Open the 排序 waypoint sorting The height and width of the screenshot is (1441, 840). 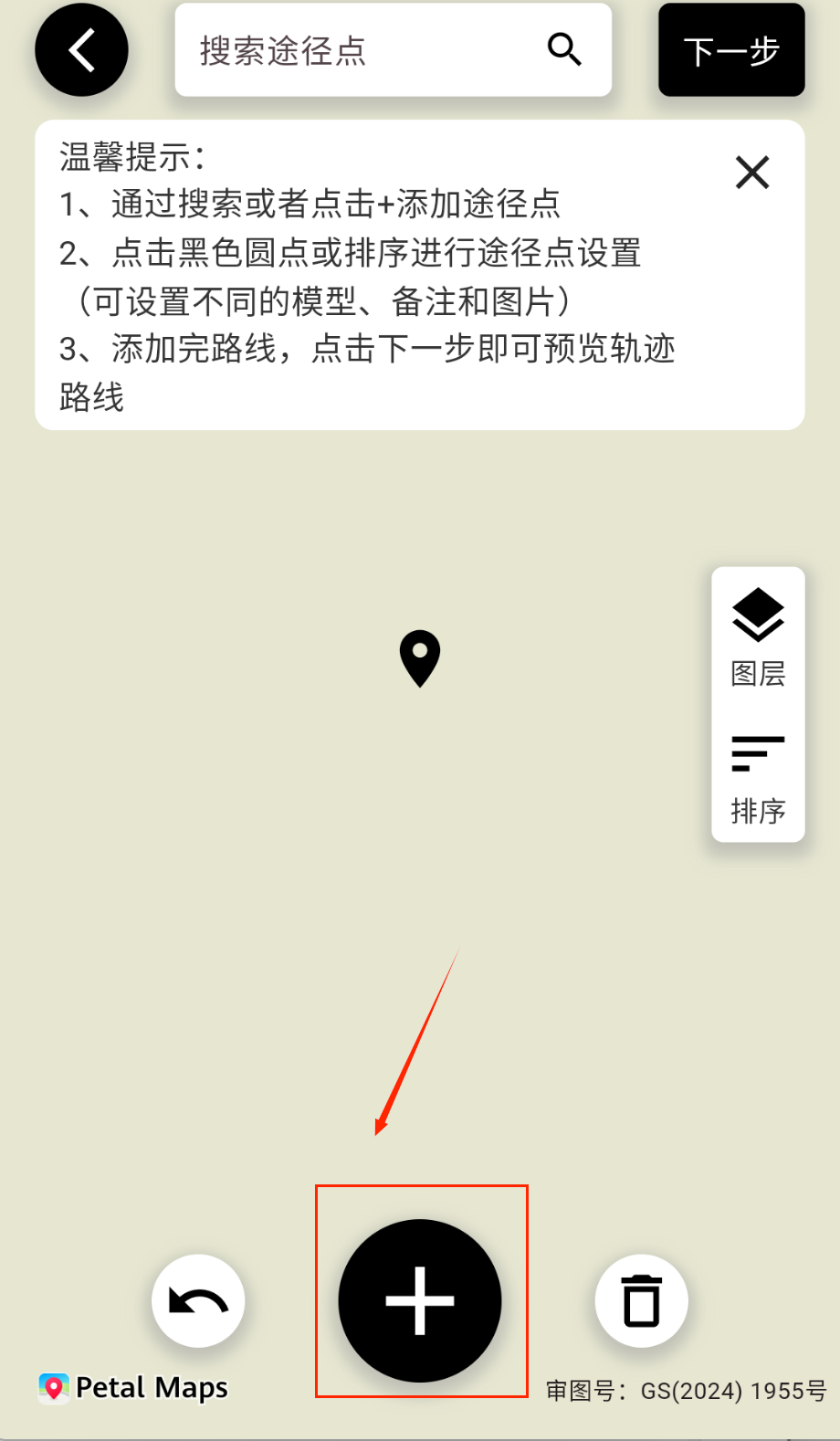(x=758, y=779)
